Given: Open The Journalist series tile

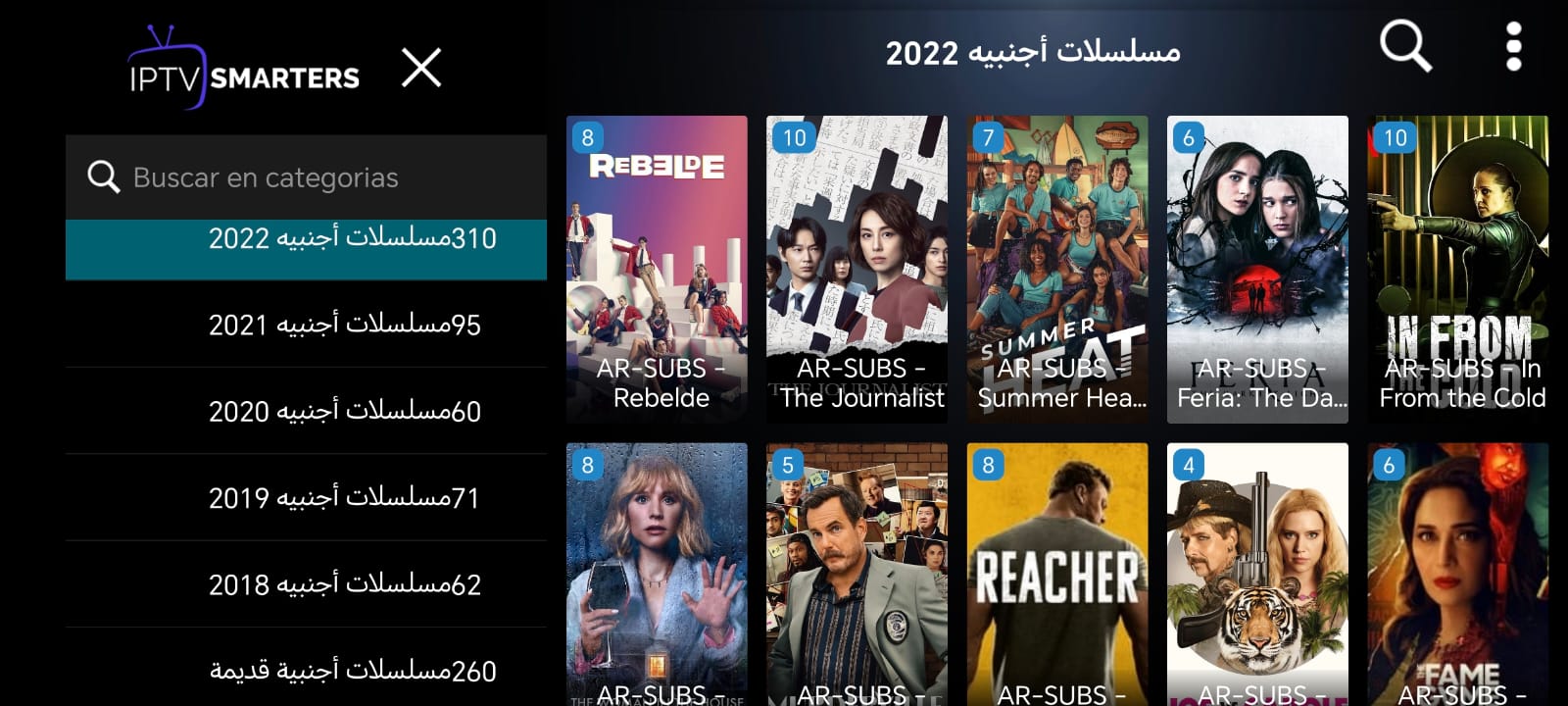Looking at the screenshot, I should 857,270.
